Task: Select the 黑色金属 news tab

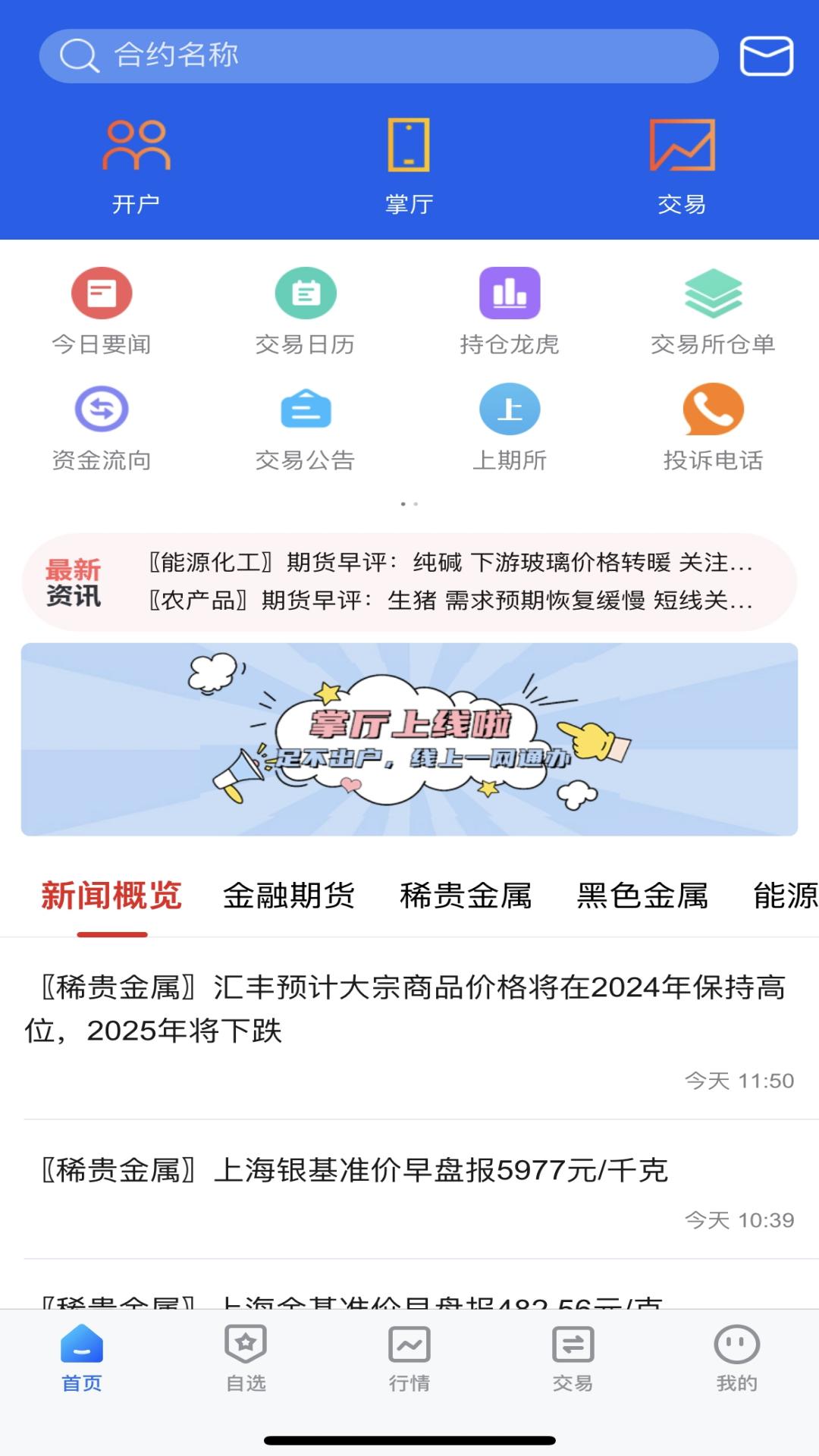Action: [x=642, y=896]
